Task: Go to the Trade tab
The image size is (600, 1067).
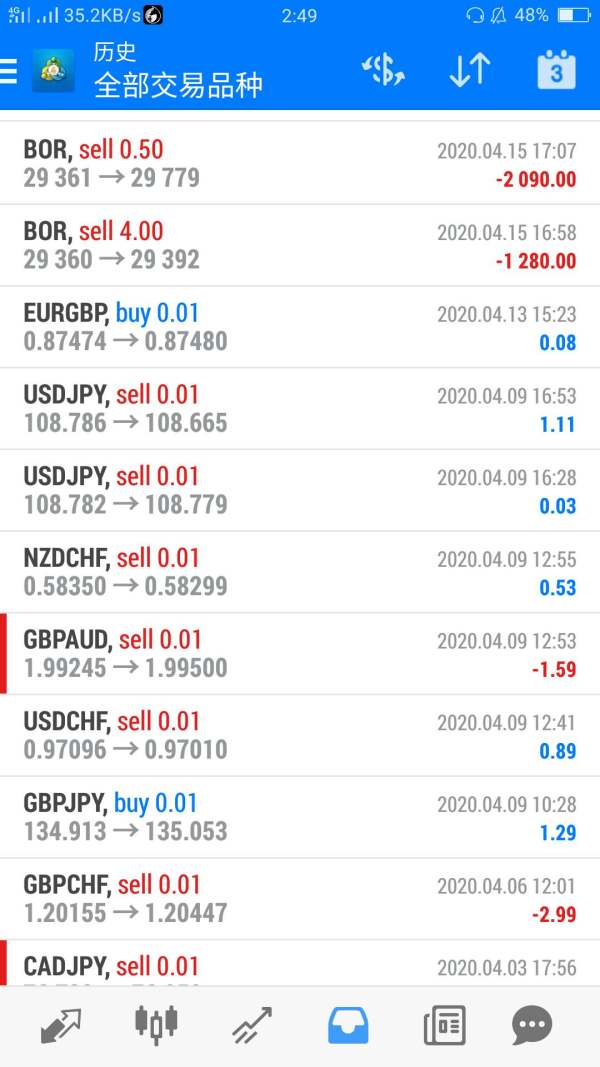Action: point(252,1025)
